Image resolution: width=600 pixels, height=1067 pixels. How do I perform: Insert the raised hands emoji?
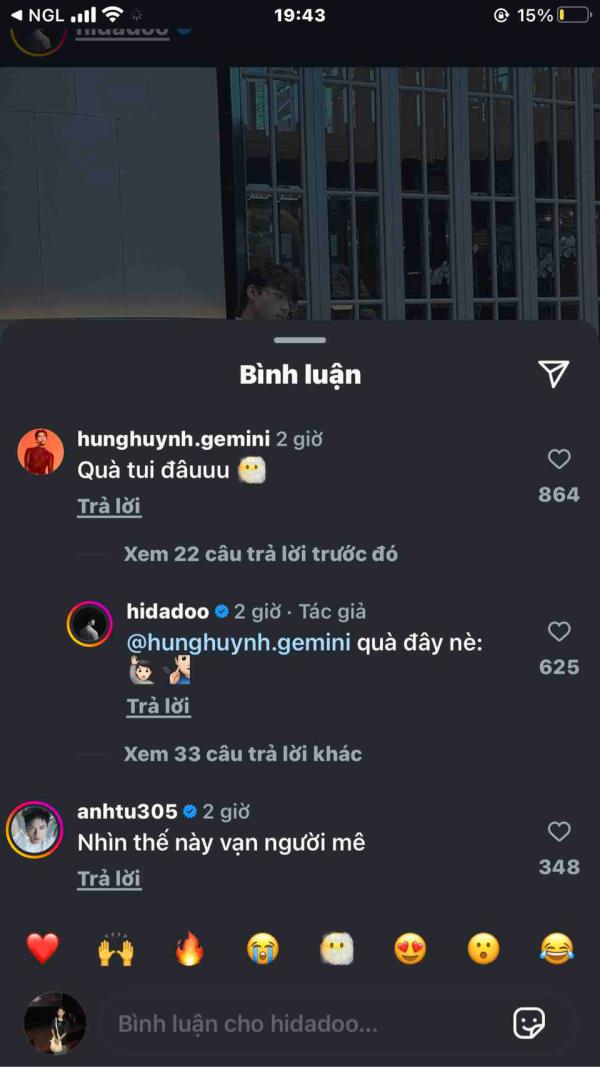pyautogui.click(x=116, y=949)
